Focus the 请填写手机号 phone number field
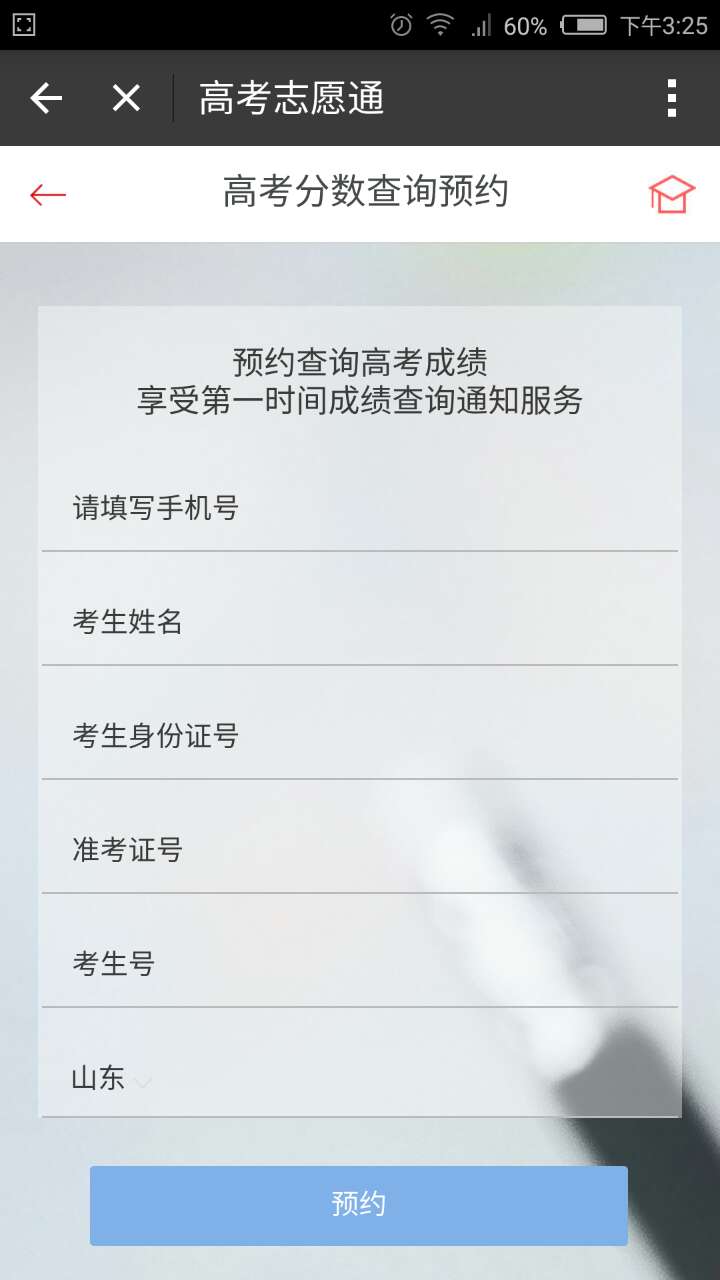720x1280 pixels. (x=360, y=509)
